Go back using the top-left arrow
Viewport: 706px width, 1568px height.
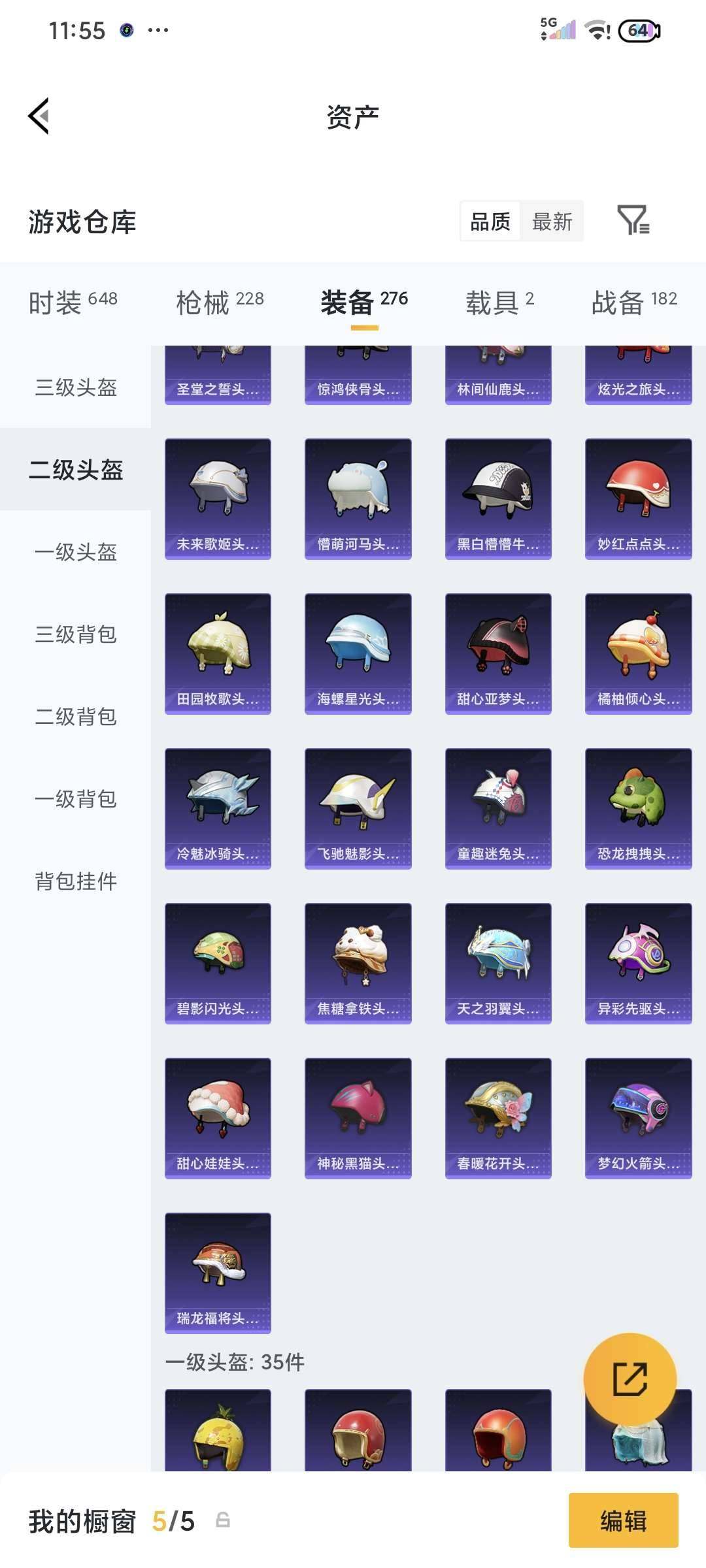pyautogui.click(x=39, y=116)
